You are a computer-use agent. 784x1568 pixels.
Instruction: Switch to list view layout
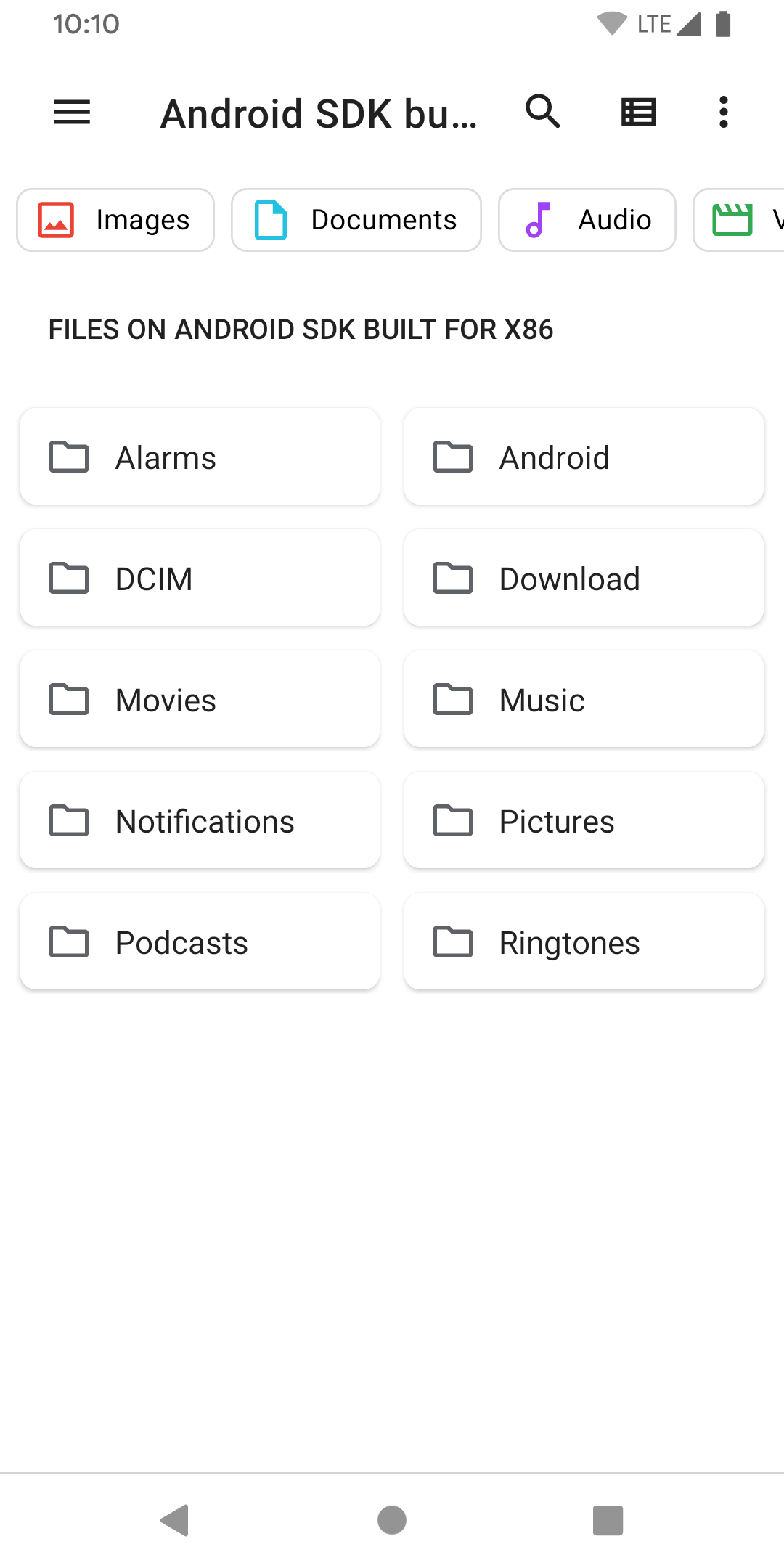click(x=637, y=112)
